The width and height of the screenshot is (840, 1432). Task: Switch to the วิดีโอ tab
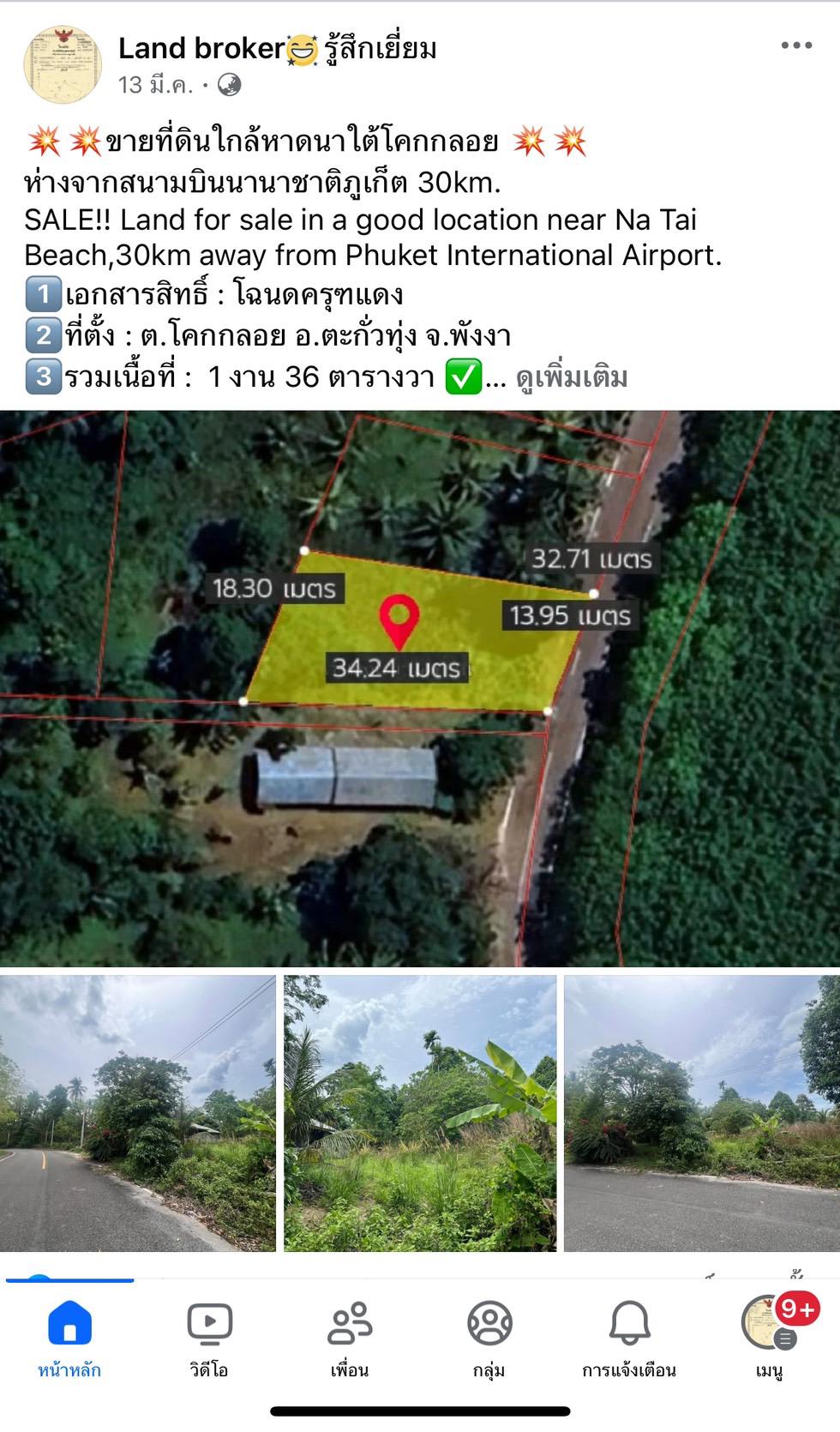[x=209, y=1339]
